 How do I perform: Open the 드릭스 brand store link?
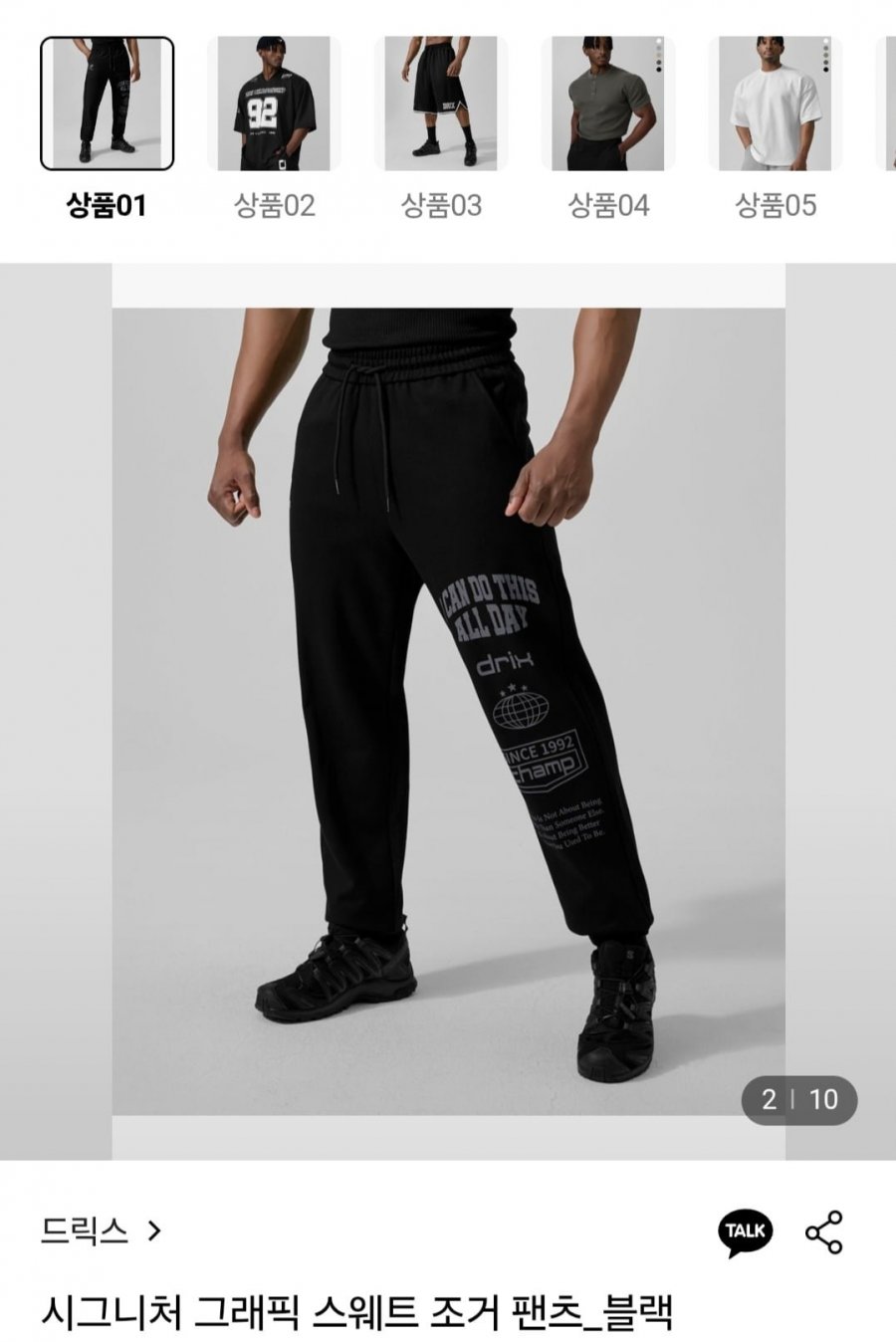click(101, 1230)
